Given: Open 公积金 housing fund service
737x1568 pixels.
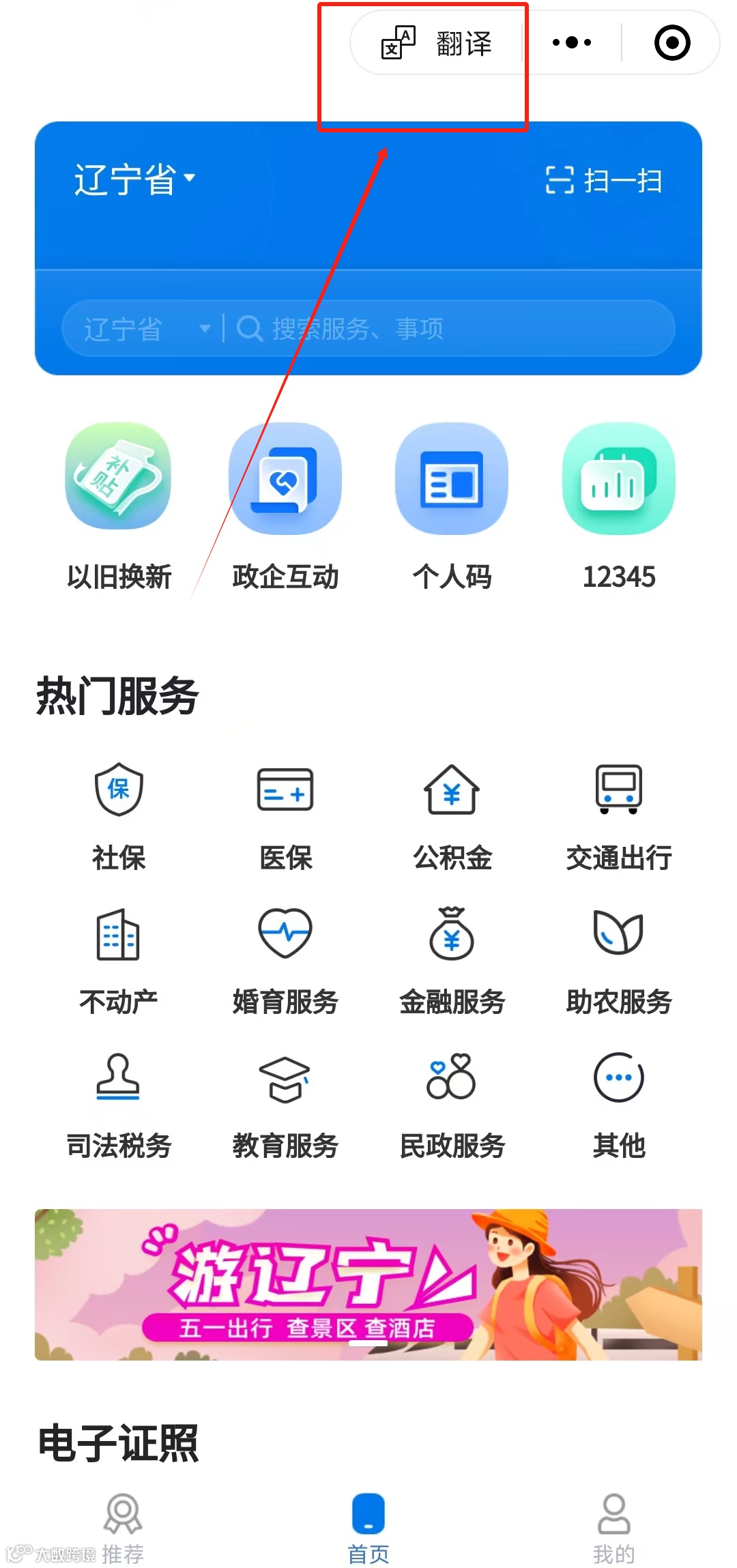Looking at the screenshot, I should tap(452, 817).
